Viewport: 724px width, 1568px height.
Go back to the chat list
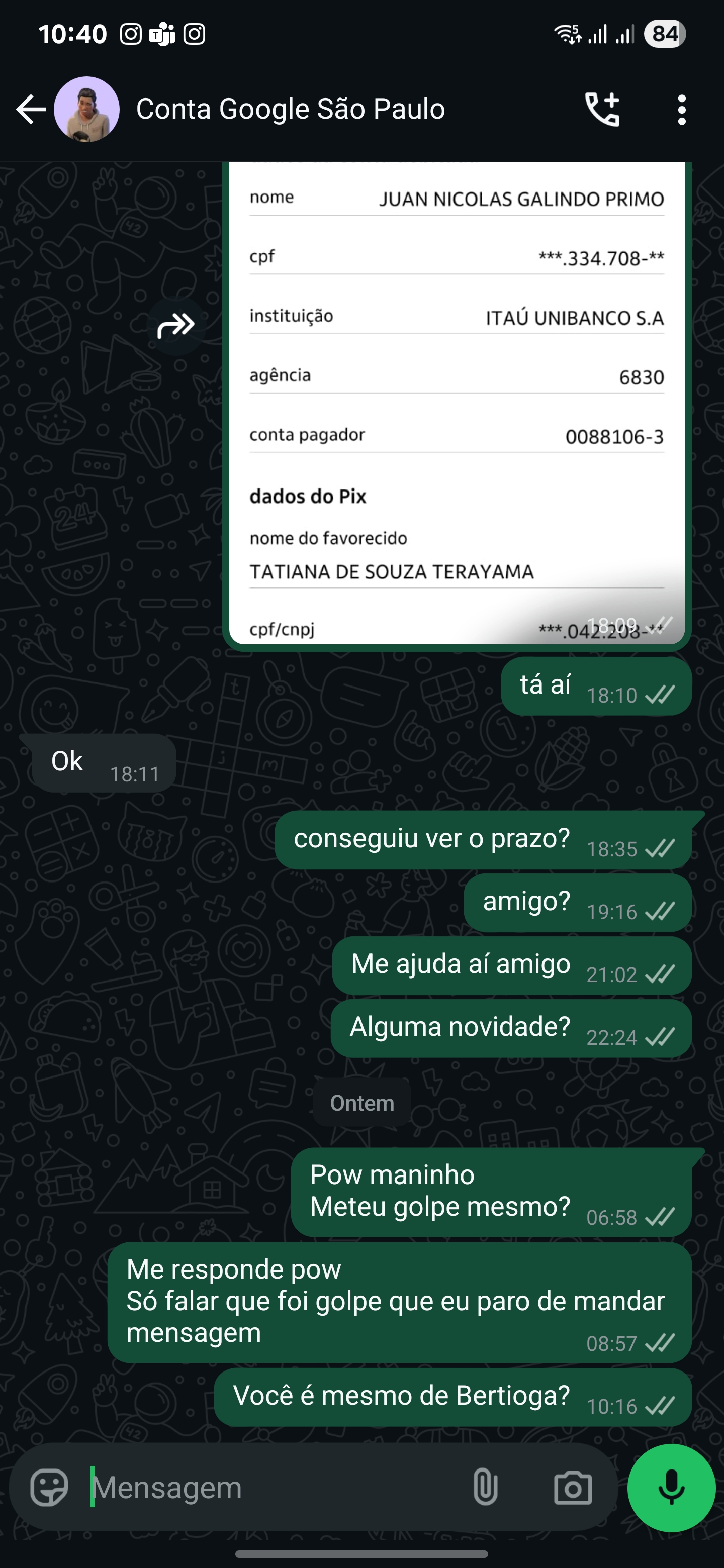coord(31,110)
